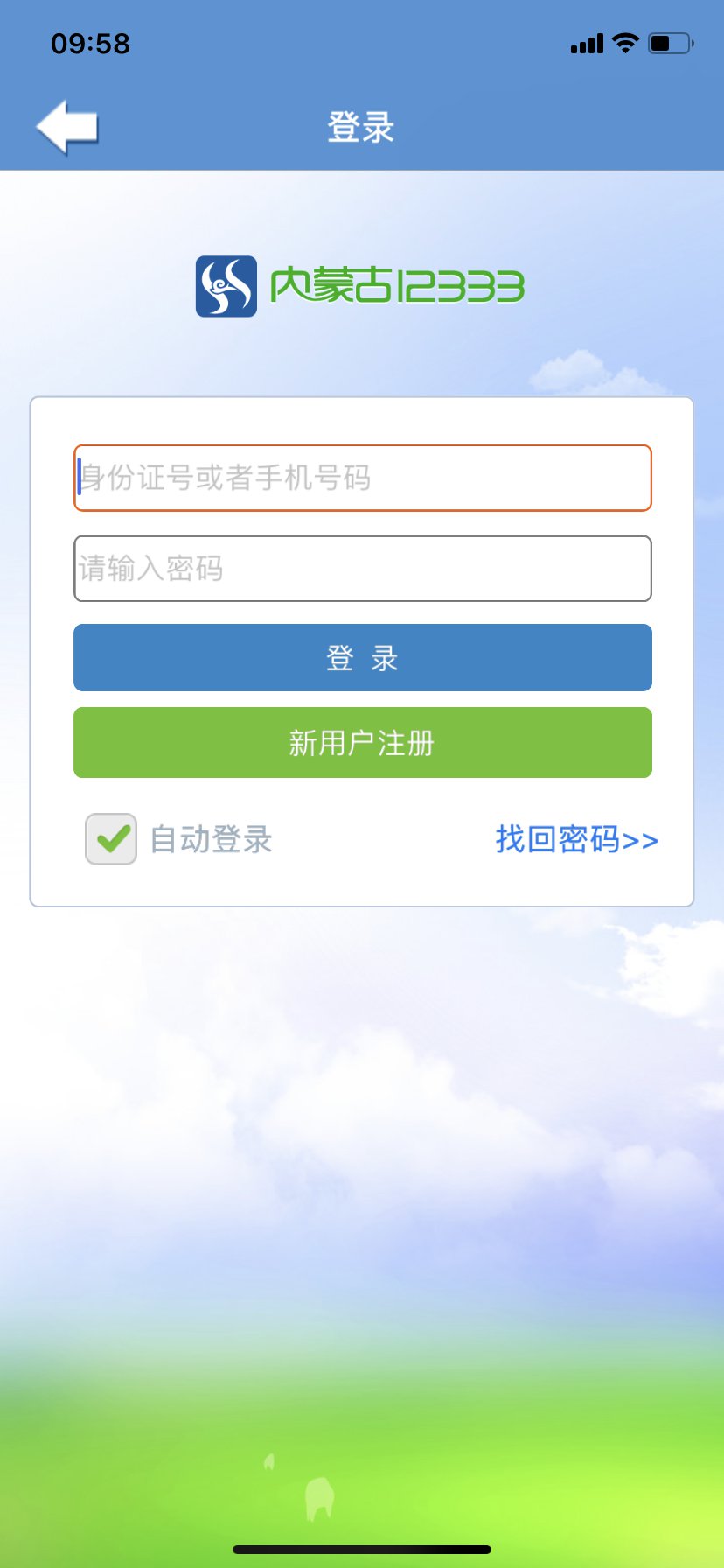The height and width of the screenshot is (1568, 724).
Task: Go back using the white arrow
Action: (66, 127)
